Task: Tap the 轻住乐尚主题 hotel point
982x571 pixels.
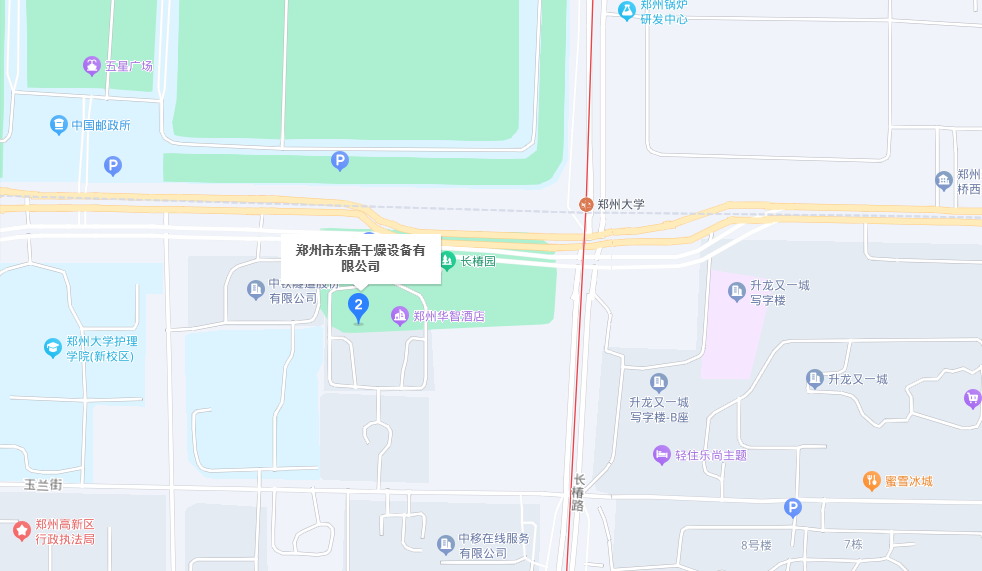Action: [x=662, y=455]
